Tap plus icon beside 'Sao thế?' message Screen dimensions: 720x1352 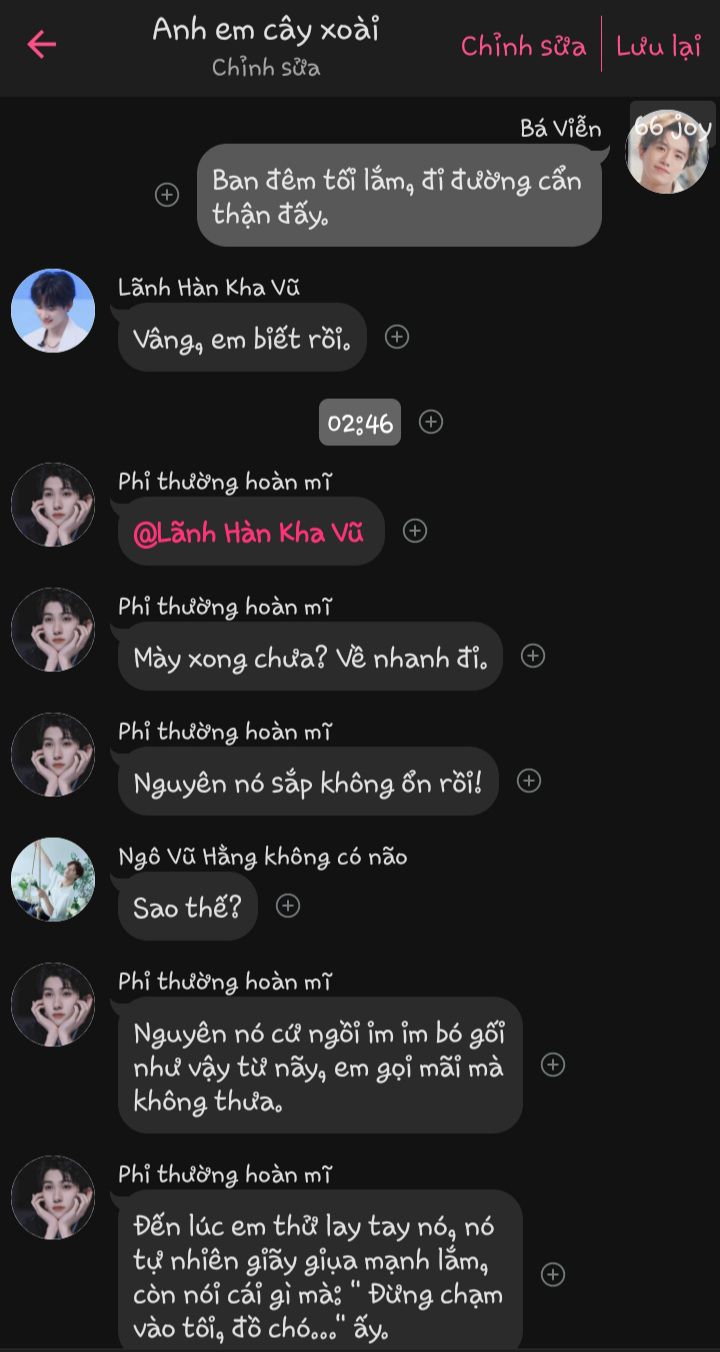pyautogui.click(x=288, y=905)
